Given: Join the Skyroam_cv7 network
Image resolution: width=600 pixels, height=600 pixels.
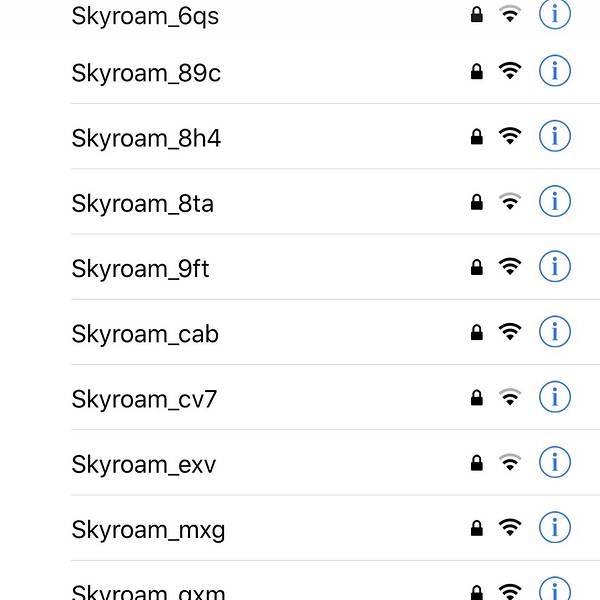Looking at the screenshot, I should (144, 399).
